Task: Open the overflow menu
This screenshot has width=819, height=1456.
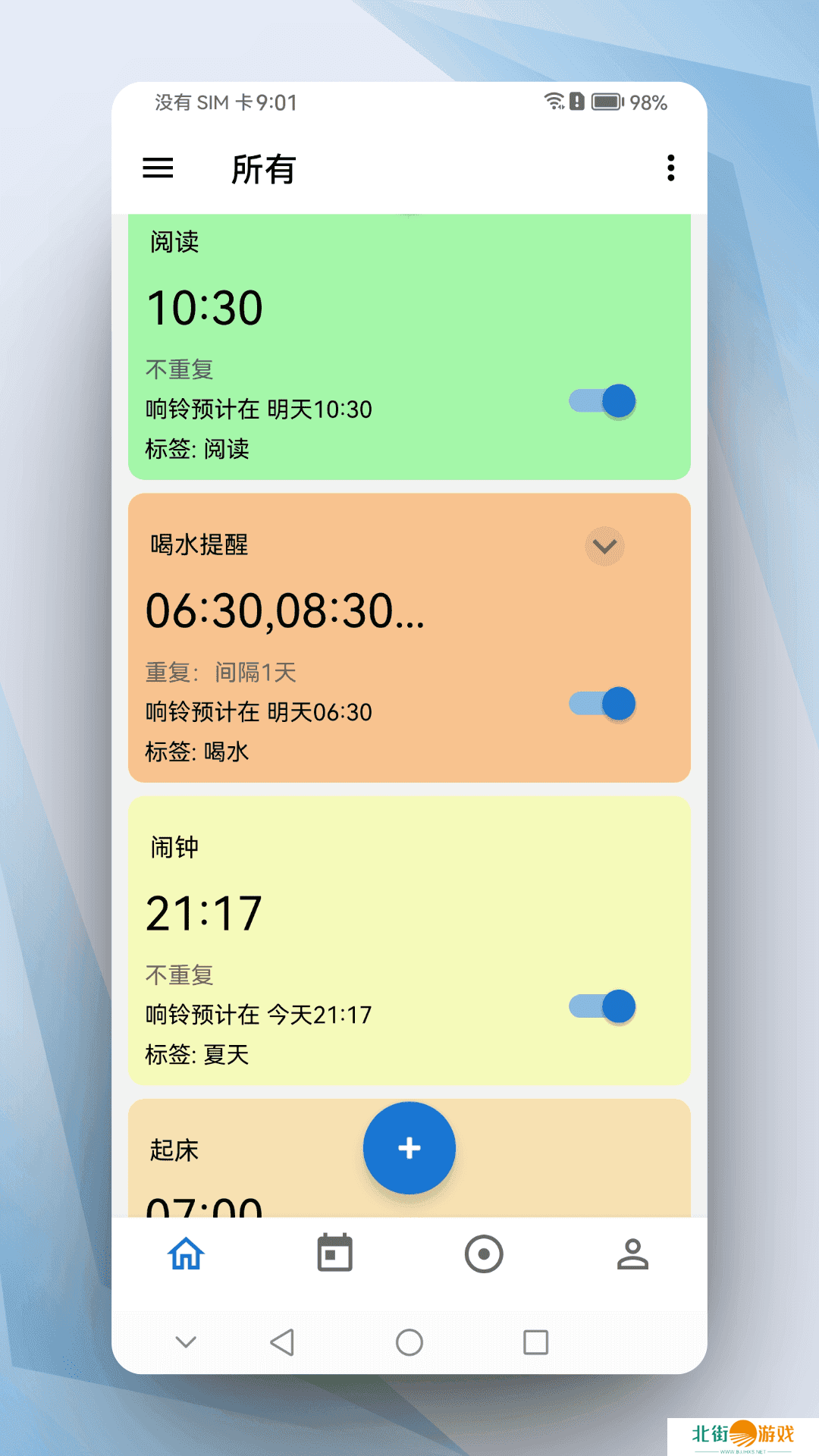Action: tap(670, 168)
